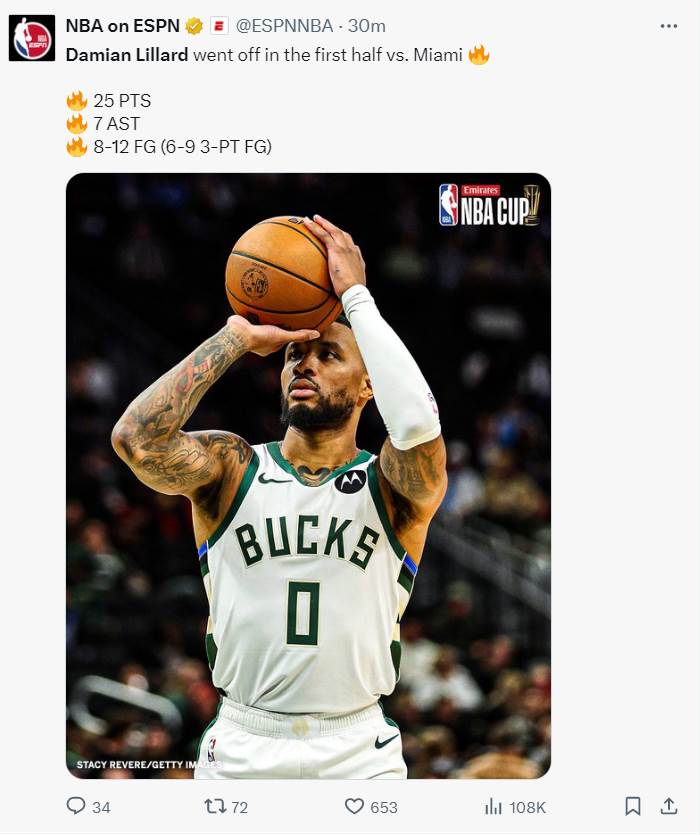Open the Damian Lillard photo

308,476
